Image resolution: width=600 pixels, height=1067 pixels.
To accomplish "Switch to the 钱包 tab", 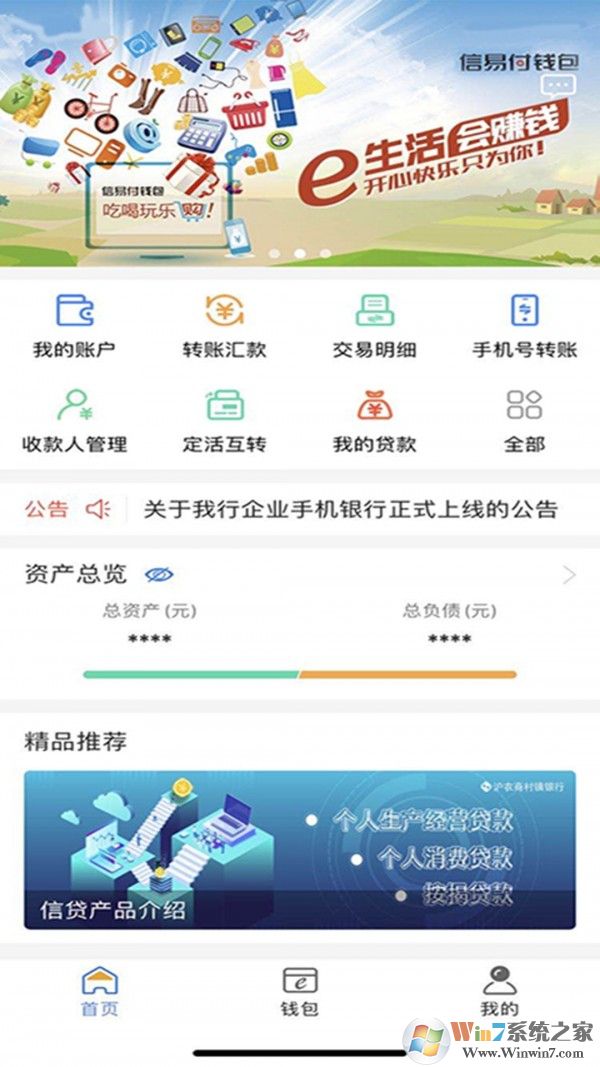I will [299, 992].
